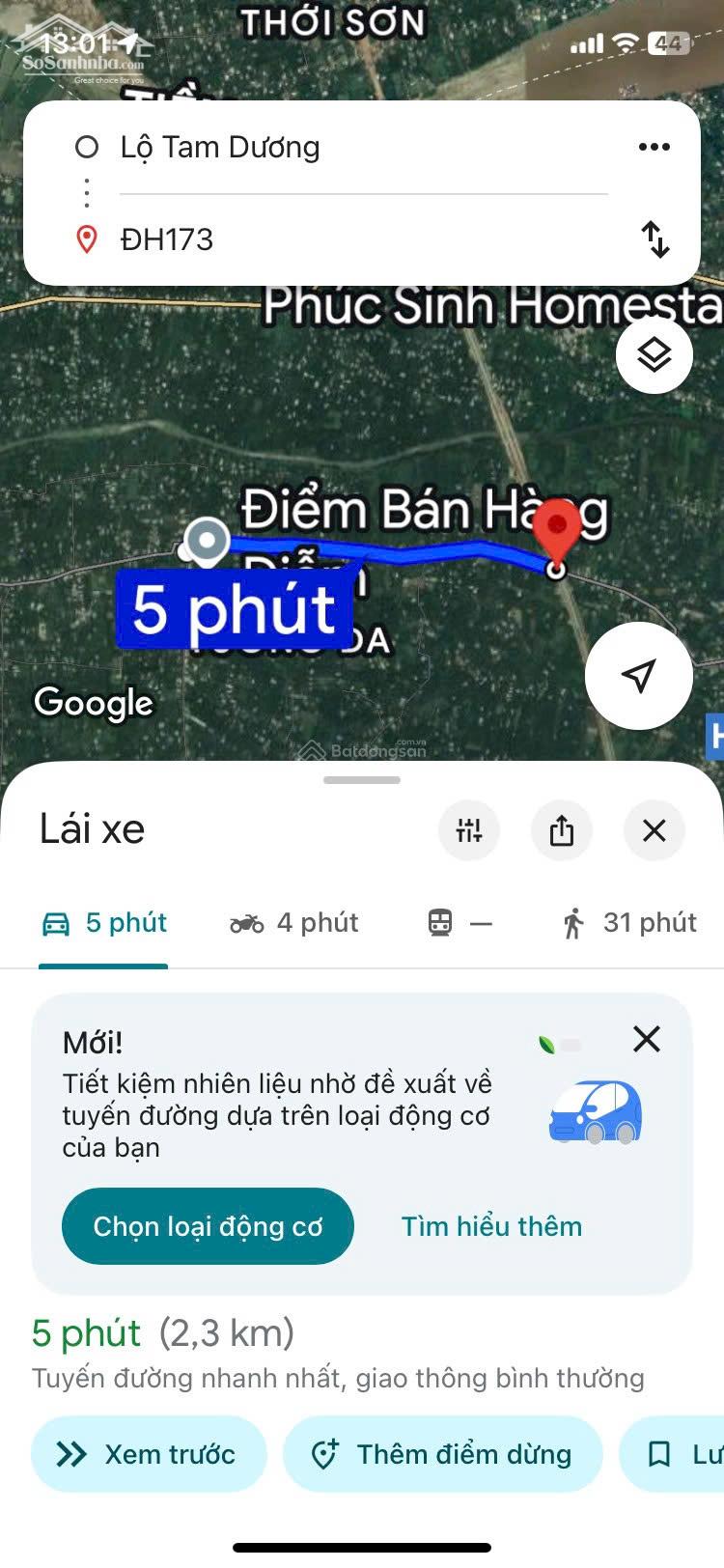Open Chọn loại động cơ engine selector
Image resolution: width=724 pixels, height=1568 pixels.
click(x=207, y=1225)
